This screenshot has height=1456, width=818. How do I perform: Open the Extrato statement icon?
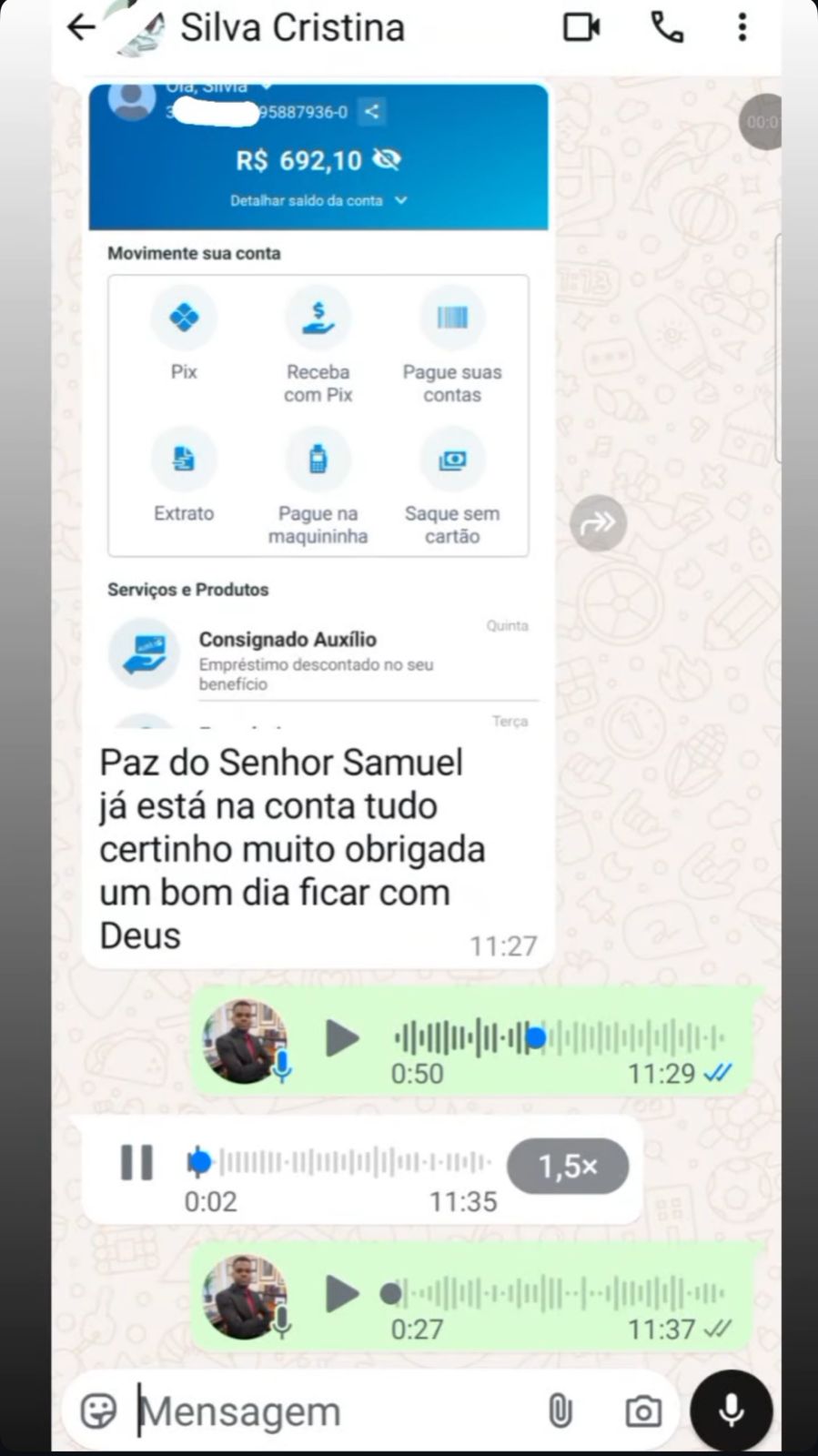(184, 460)
